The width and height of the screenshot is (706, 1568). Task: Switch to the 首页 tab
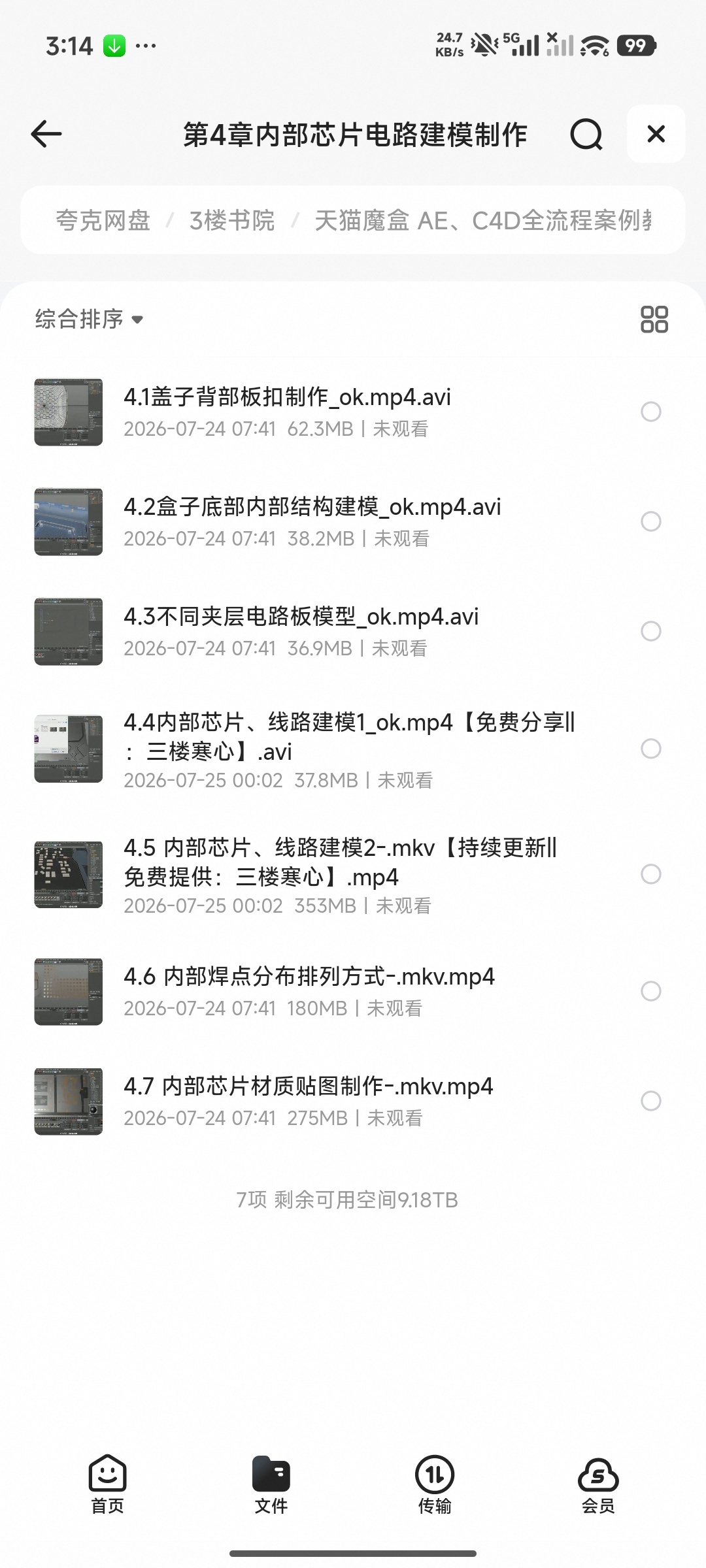coord(107,1484)
